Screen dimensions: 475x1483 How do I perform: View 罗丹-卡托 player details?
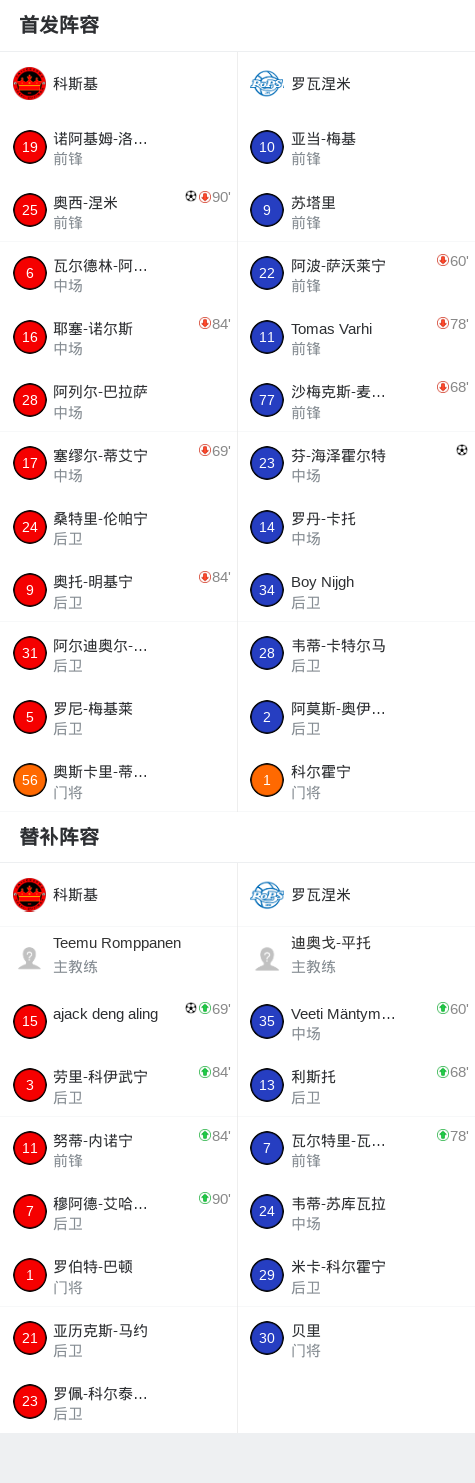[x=356, y=527]
